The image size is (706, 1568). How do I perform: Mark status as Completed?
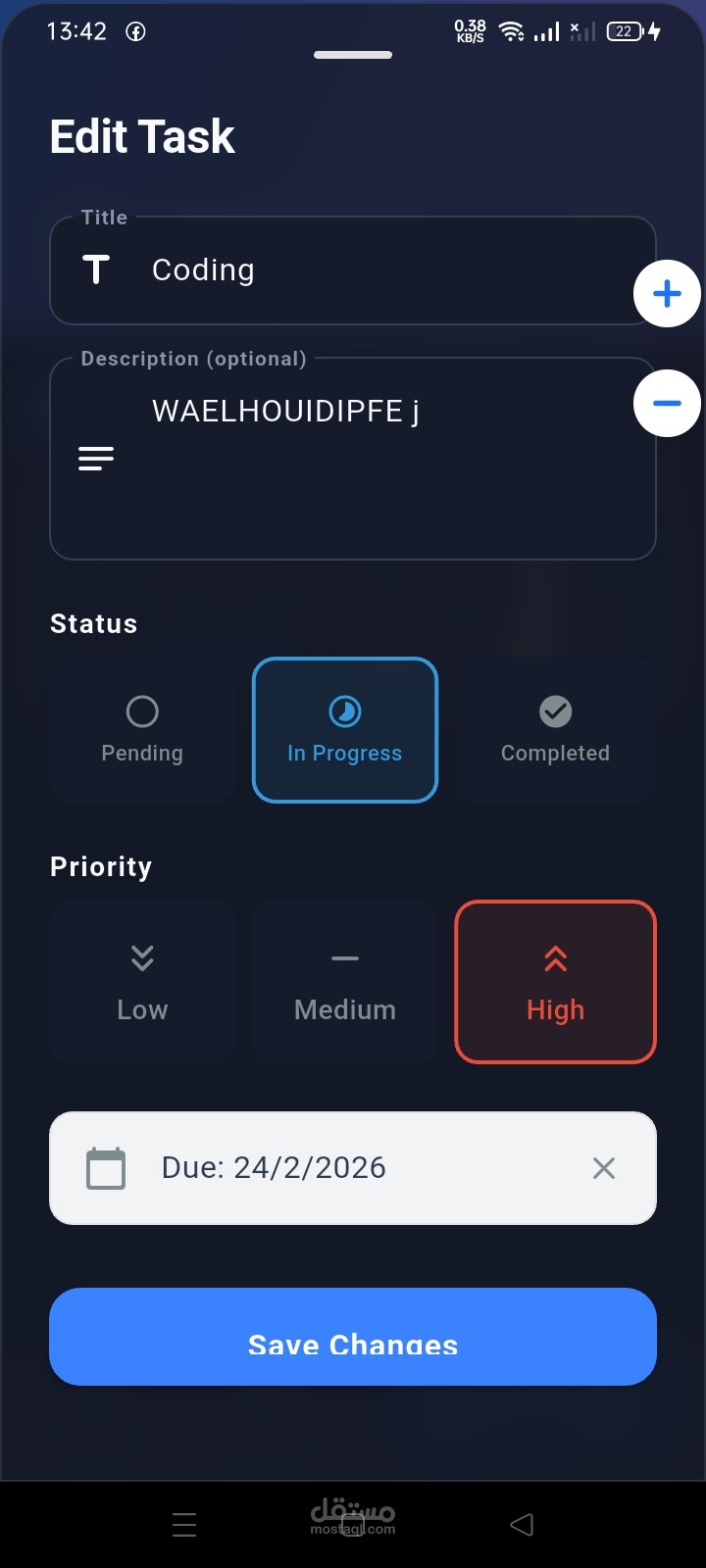(x=555, y=730)
